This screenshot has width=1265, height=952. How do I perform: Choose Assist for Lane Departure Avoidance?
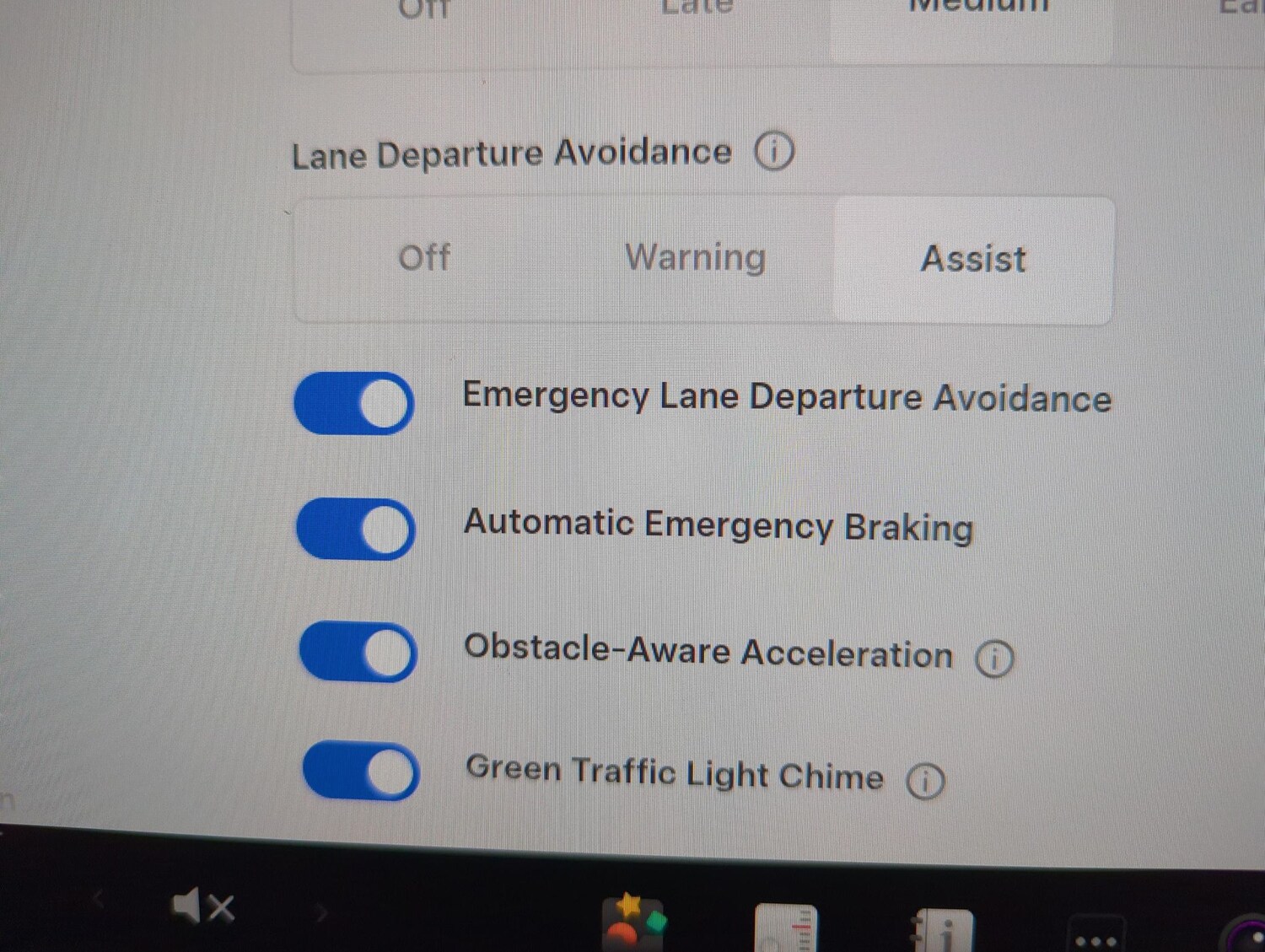point(973,260)
